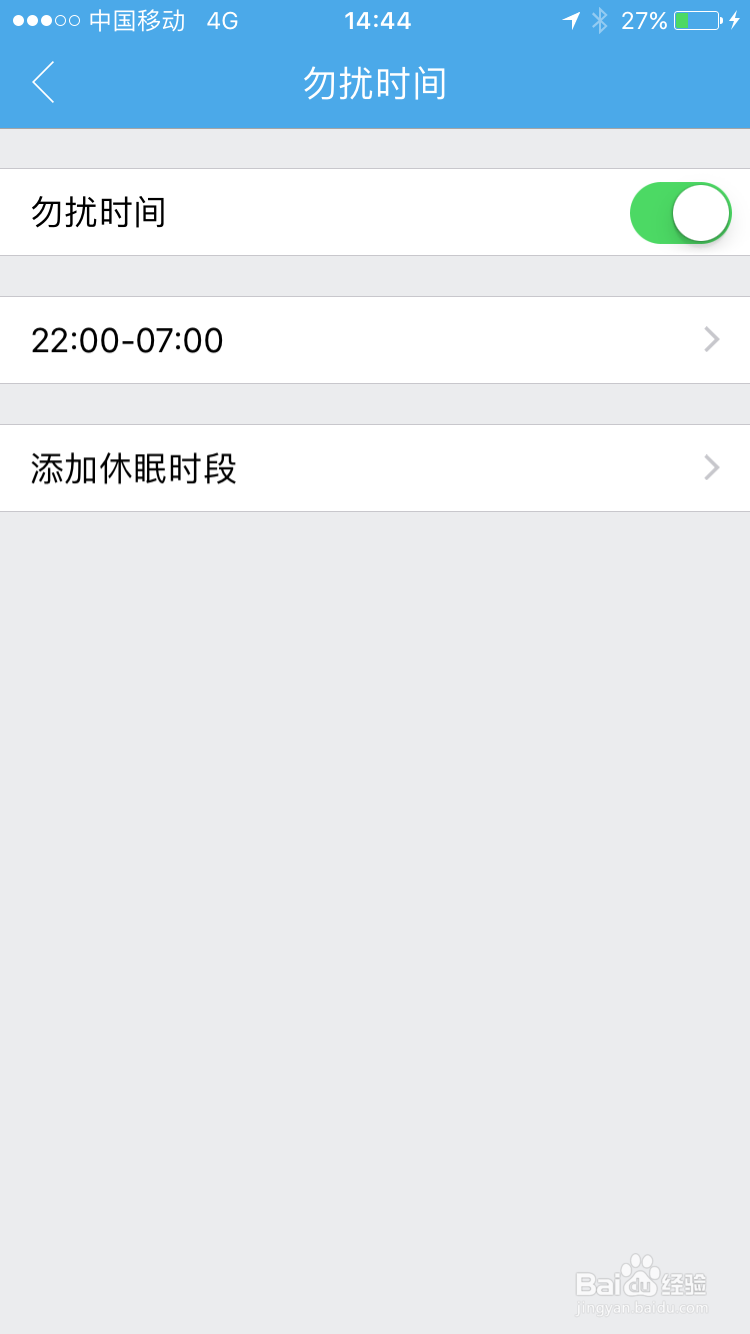This screenshot has height=1334, width=750.
Task: Tap the location arrow in status bar
Action: (570, 20)
